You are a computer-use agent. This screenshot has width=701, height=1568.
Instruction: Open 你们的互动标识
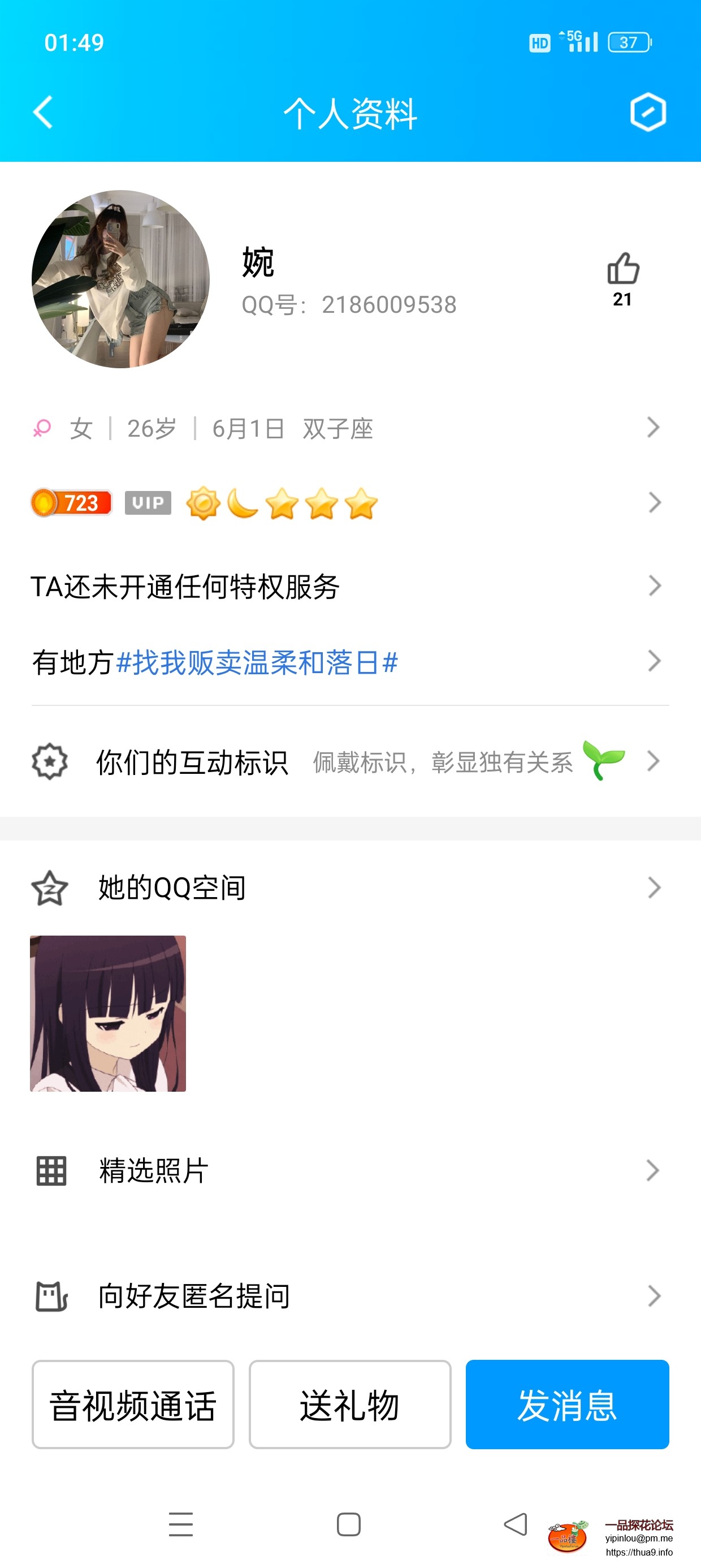pos(347,762)
